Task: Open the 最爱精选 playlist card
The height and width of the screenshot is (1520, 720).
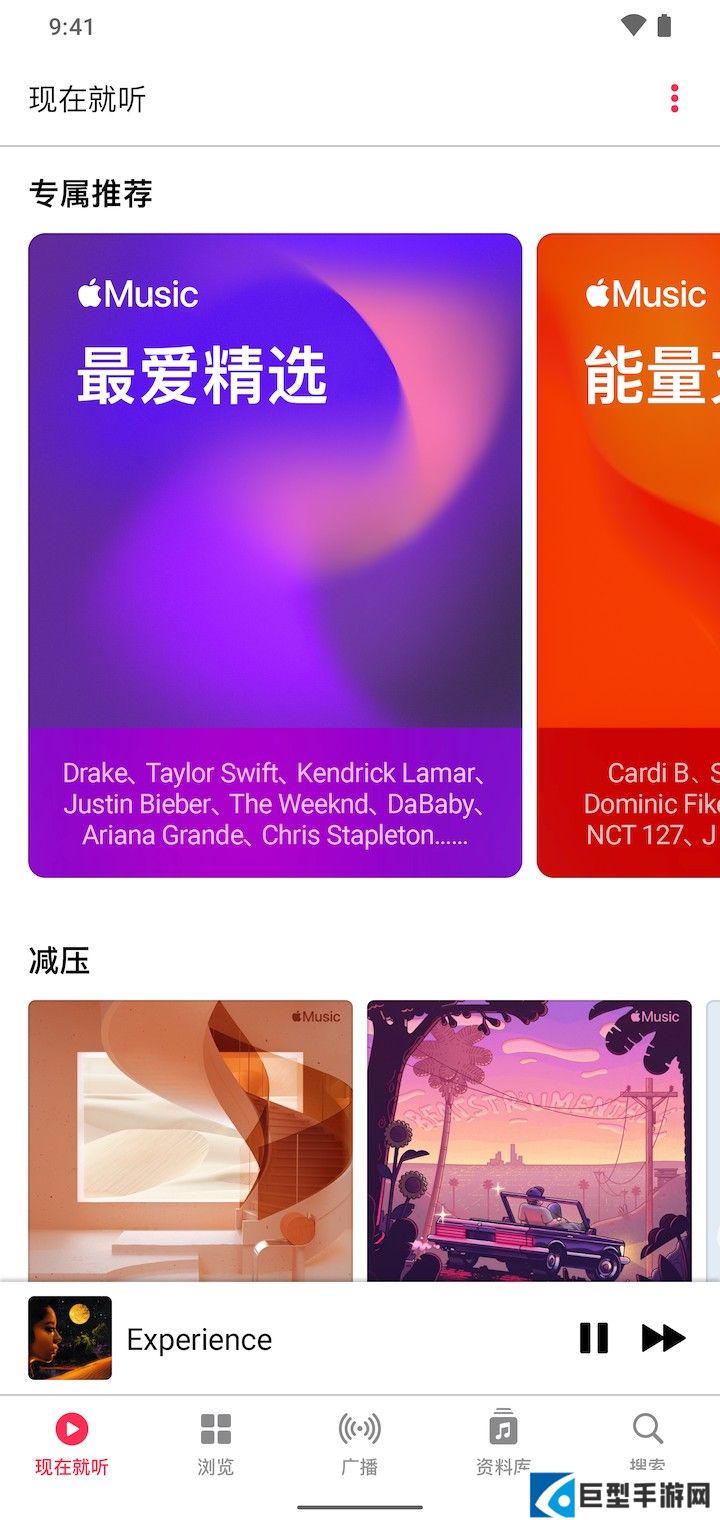Action: (274, 555)
